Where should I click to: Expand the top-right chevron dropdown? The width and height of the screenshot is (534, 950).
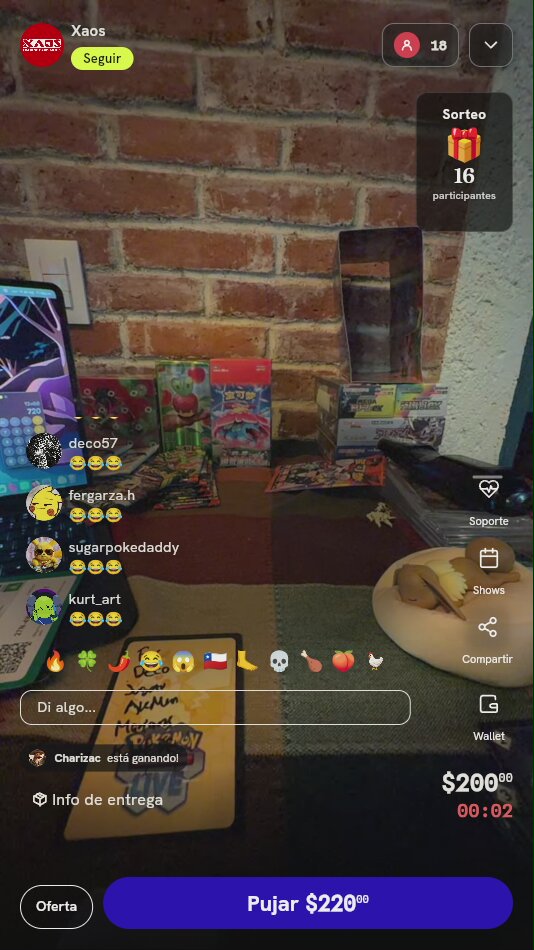[490, 45]
